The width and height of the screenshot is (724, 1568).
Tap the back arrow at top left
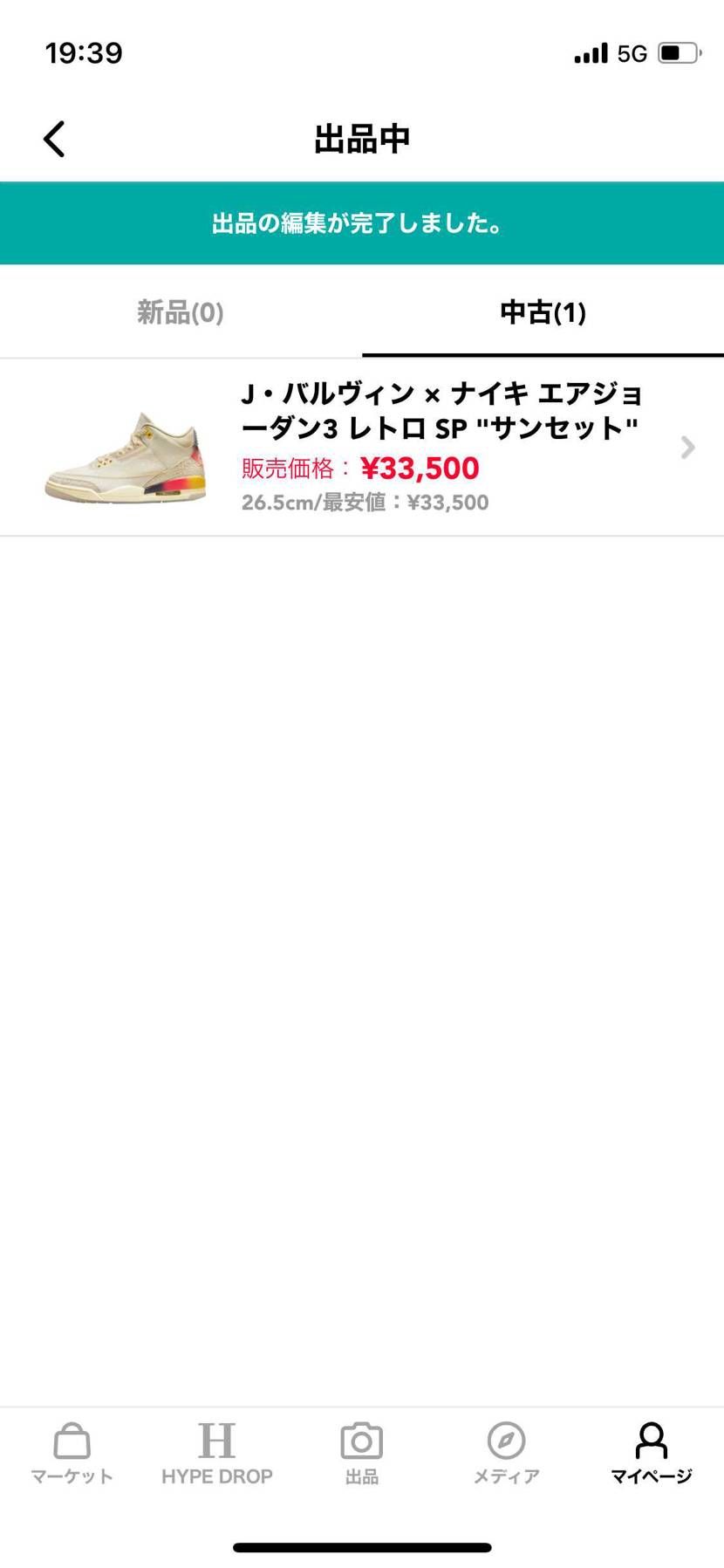point(54,138)
